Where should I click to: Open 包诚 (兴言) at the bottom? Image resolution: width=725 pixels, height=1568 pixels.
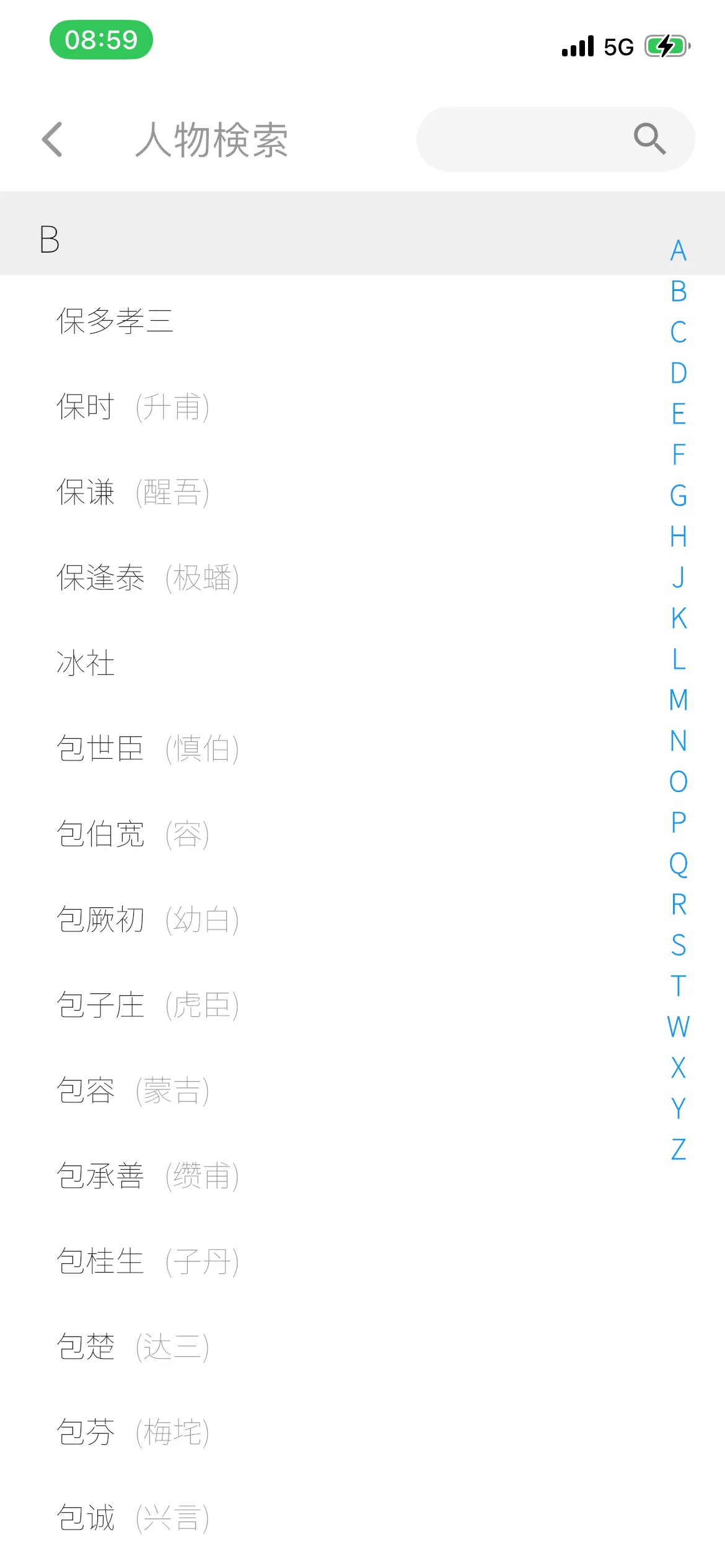click(132, 1518)
